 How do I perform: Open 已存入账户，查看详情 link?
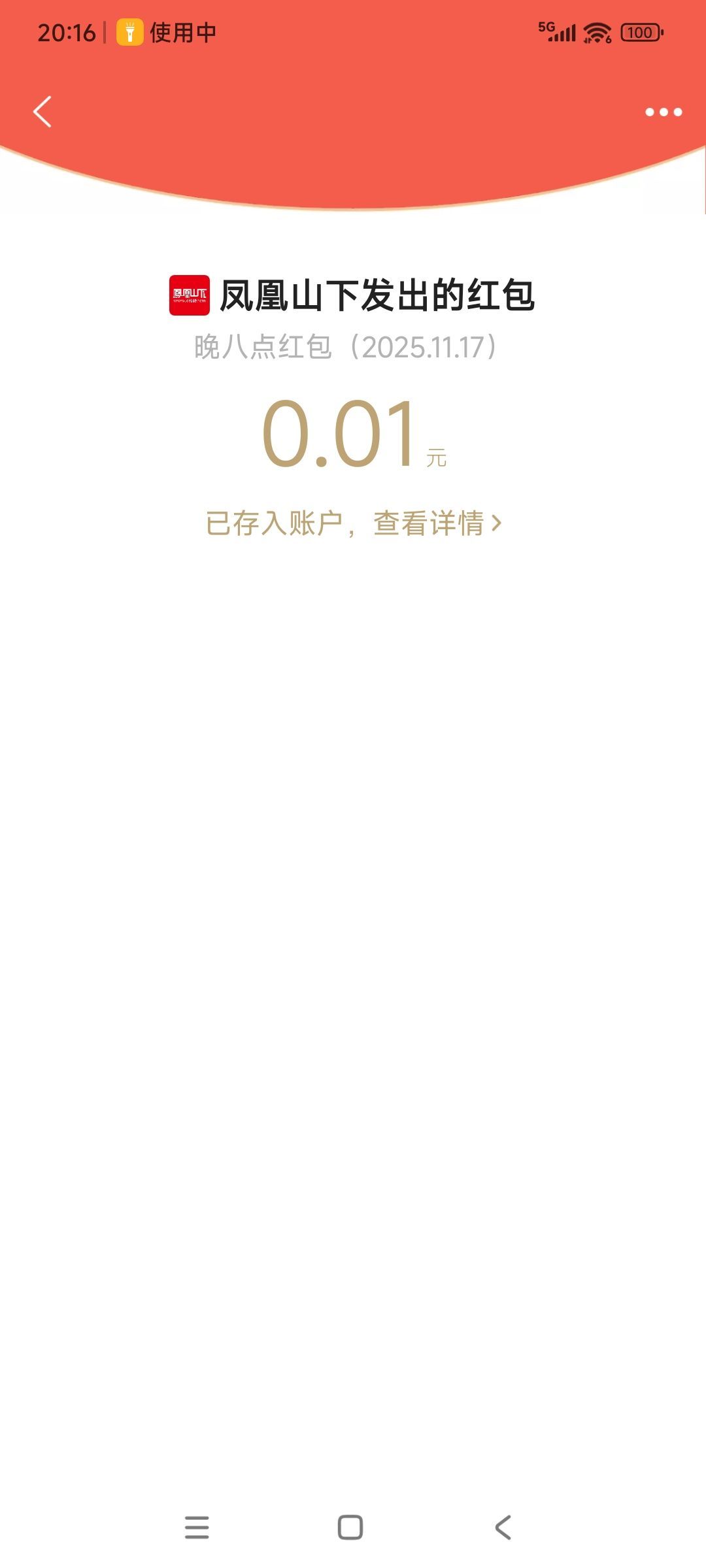click(x=353, y=523)
